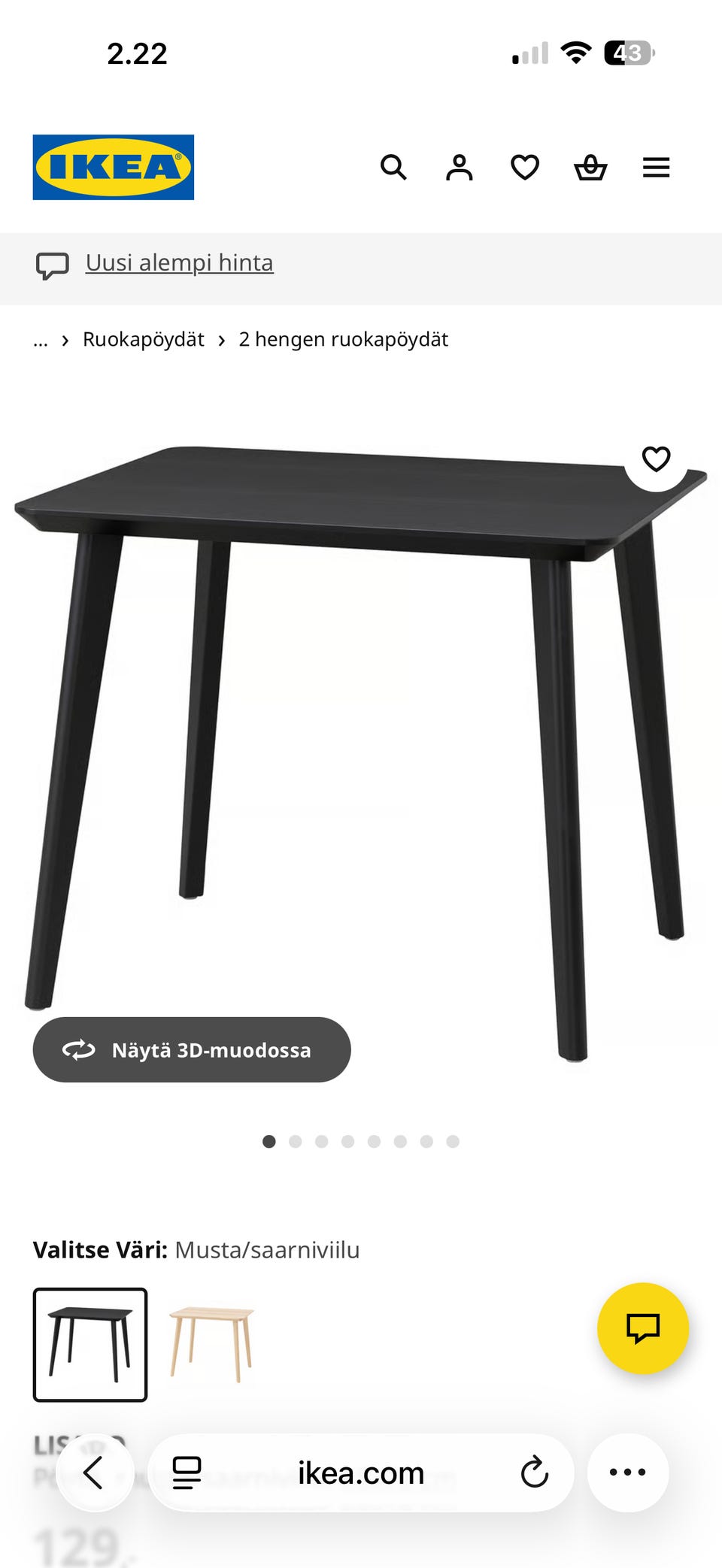Reload the page in the browser

point(534,1473)
